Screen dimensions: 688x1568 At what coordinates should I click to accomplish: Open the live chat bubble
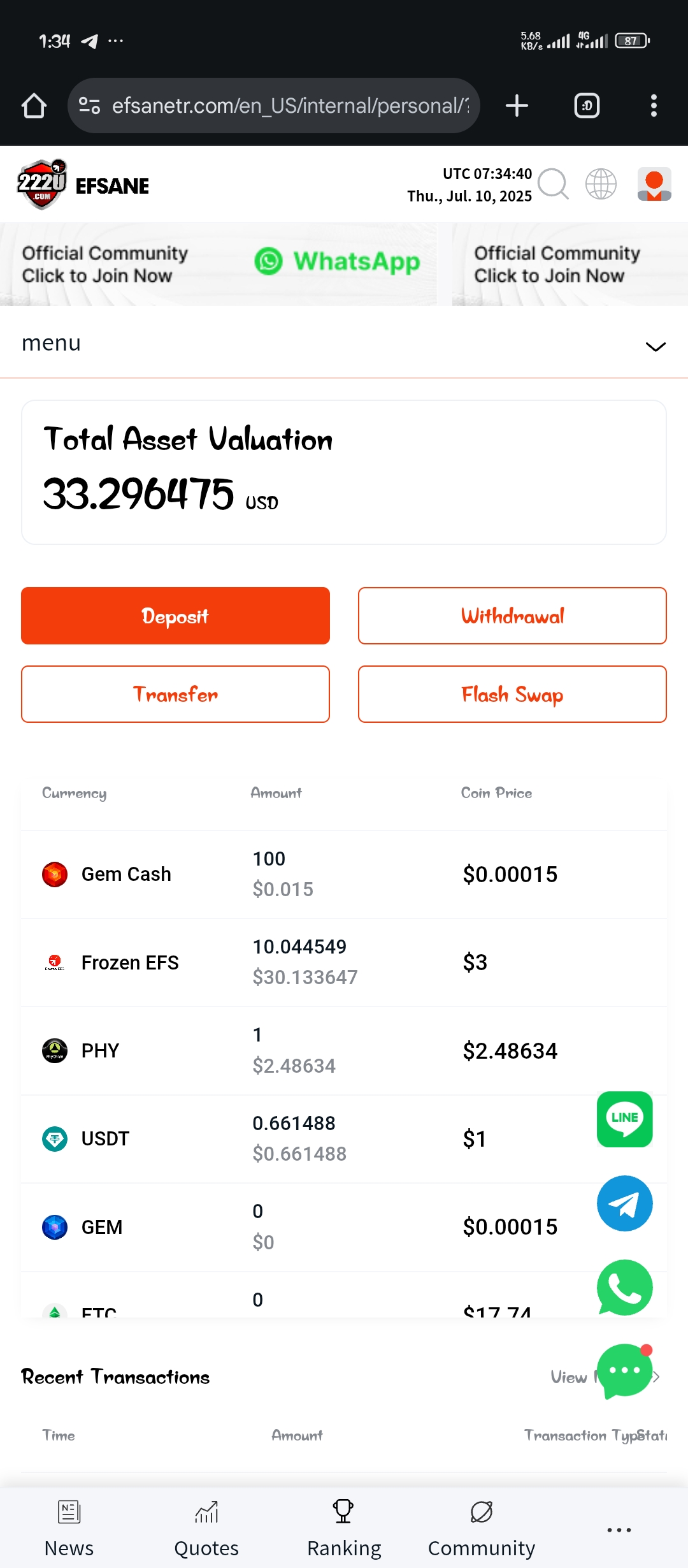[x=624, y=1370]
